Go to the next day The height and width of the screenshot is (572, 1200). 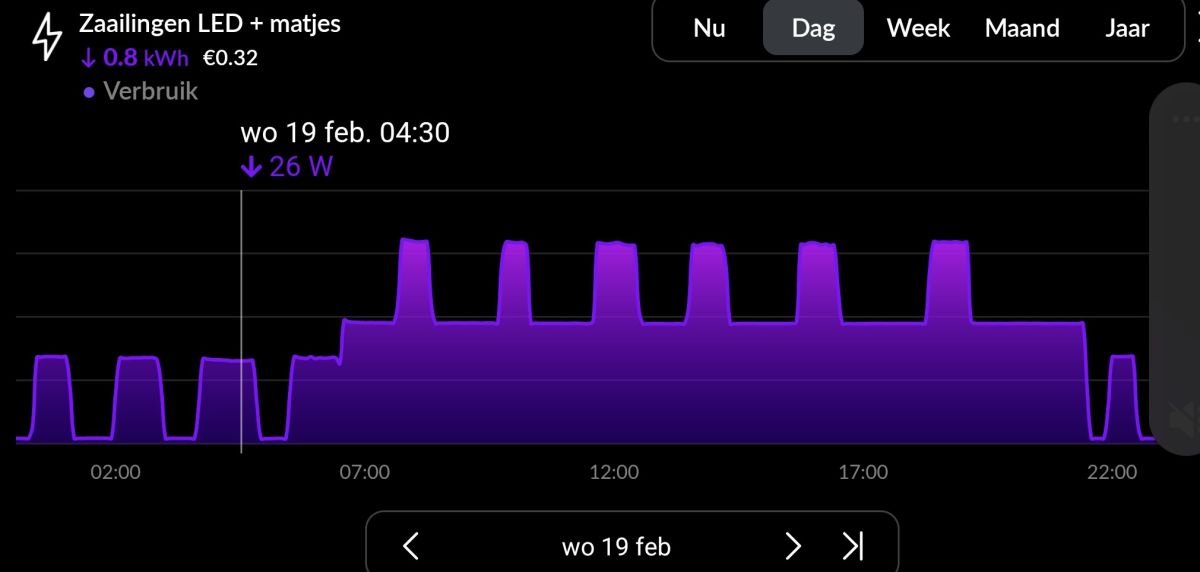point(793,546)
